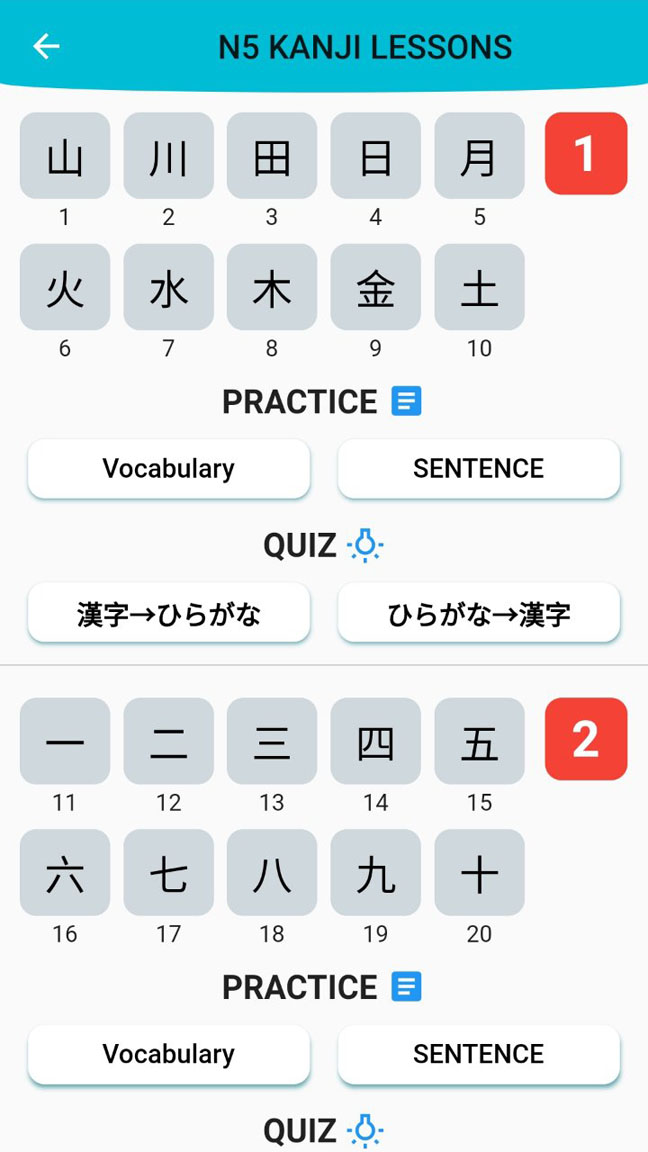Open kanji 五 numbered 15
Viewport: 648px width, 1152px height.
tap(479, 741)
